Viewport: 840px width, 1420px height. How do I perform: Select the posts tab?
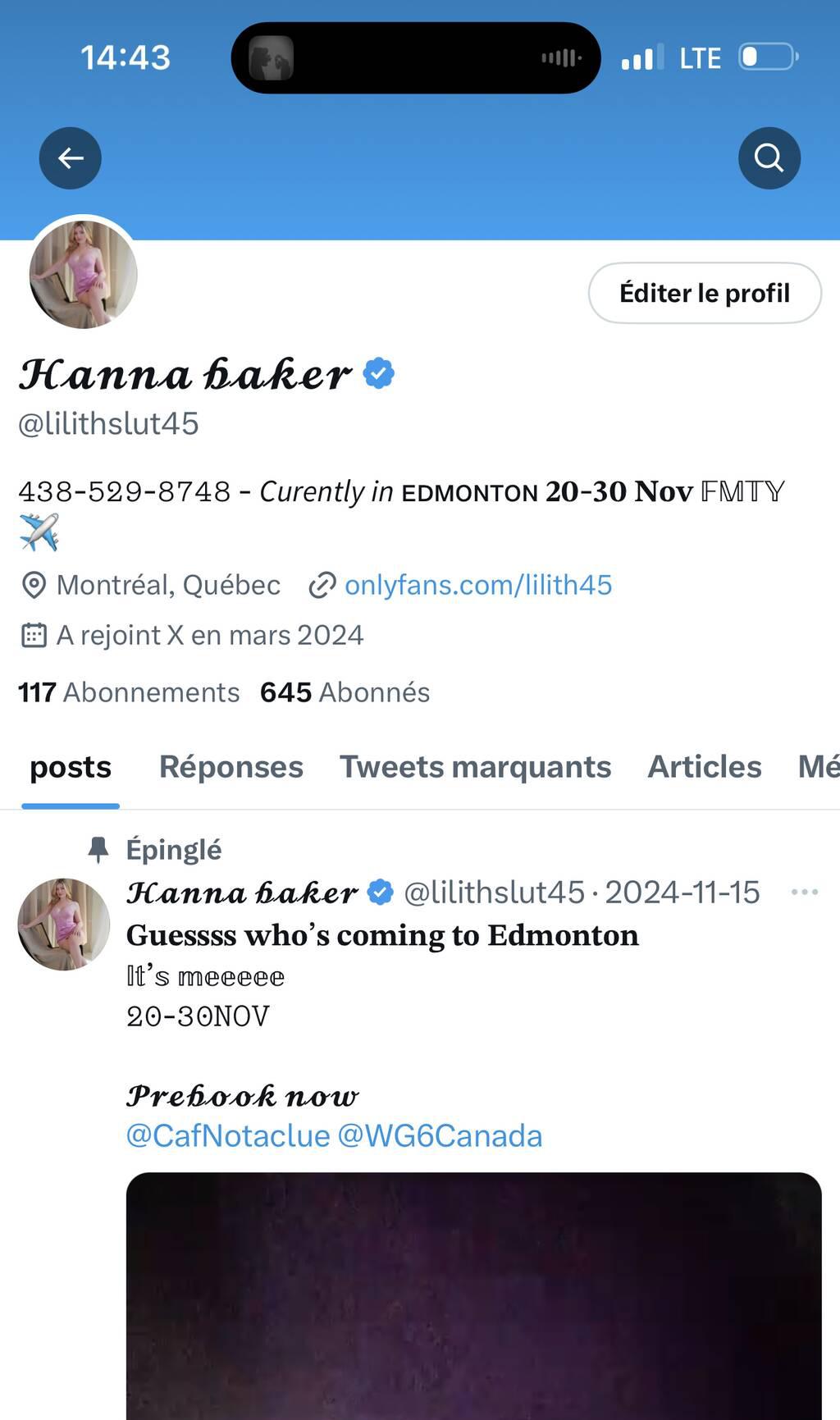(71, 767)
